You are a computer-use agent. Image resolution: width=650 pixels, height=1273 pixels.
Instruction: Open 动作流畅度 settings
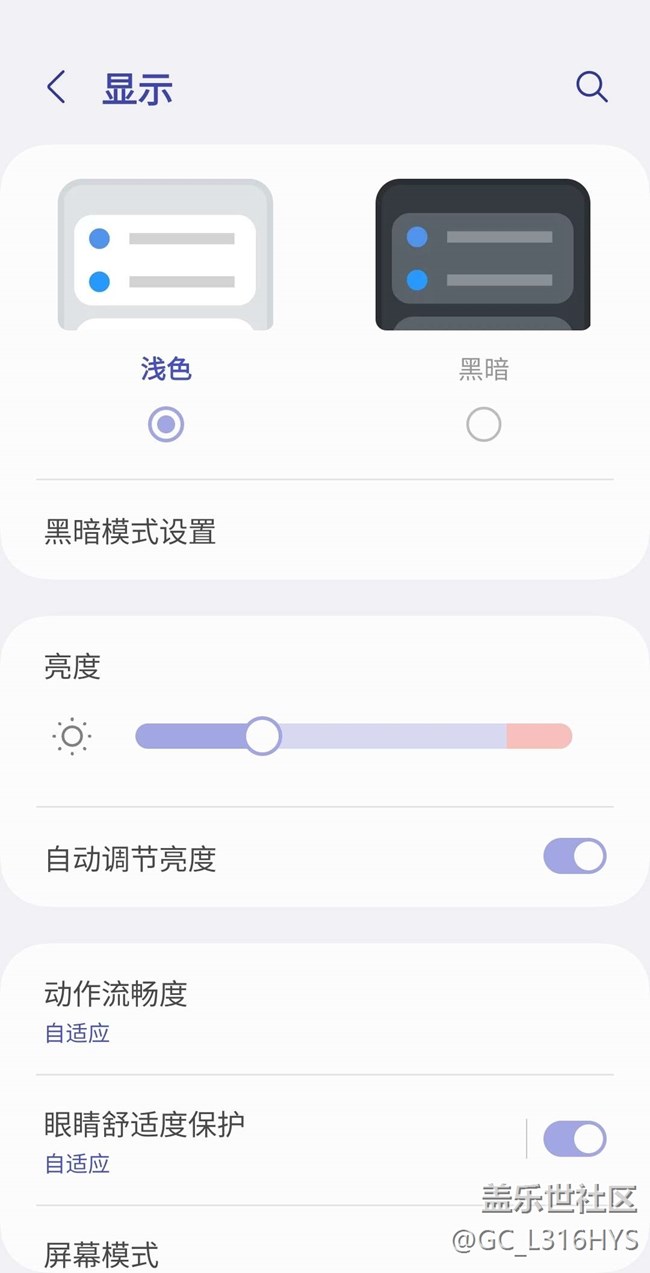click(116, 1008)
